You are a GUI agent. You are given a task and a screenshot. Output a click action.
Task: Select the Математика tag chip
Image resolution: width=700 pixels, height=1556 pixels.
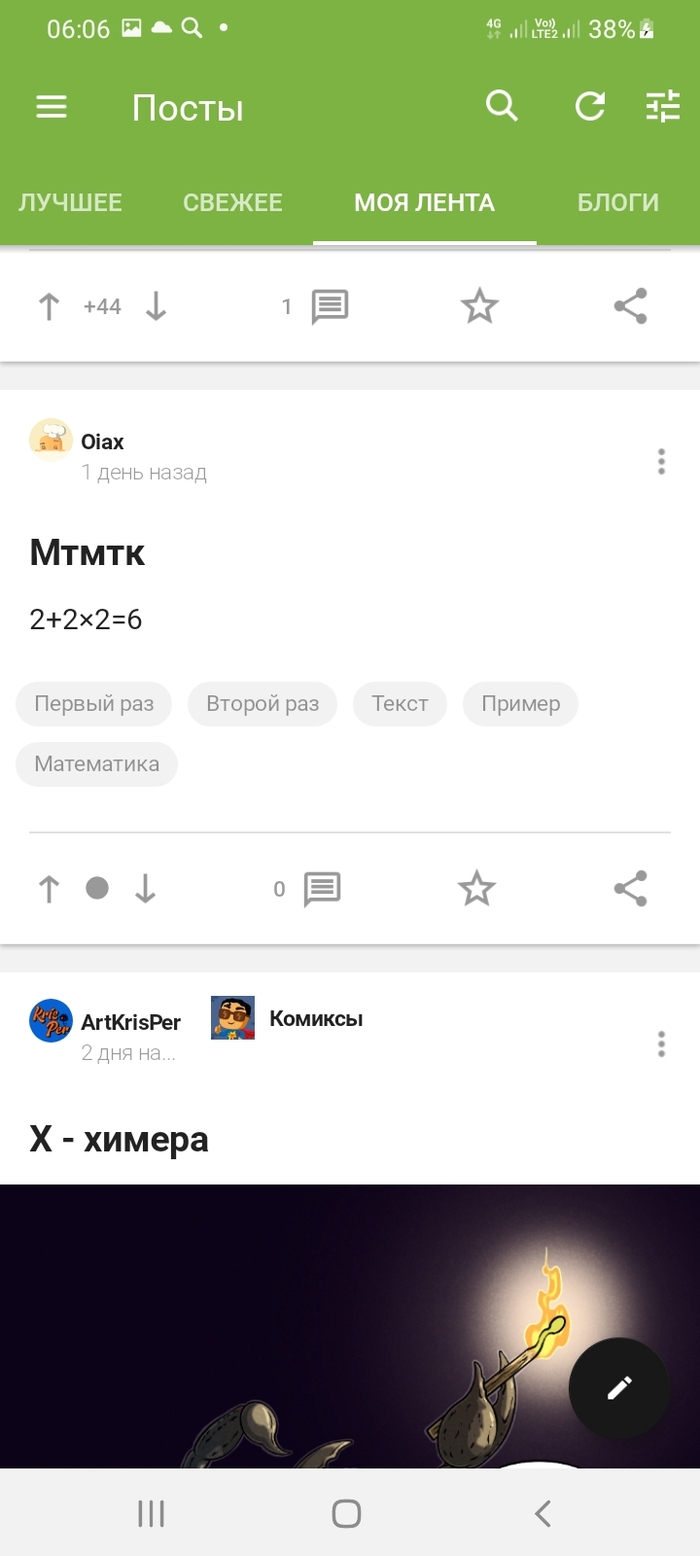tap(96, 765)
